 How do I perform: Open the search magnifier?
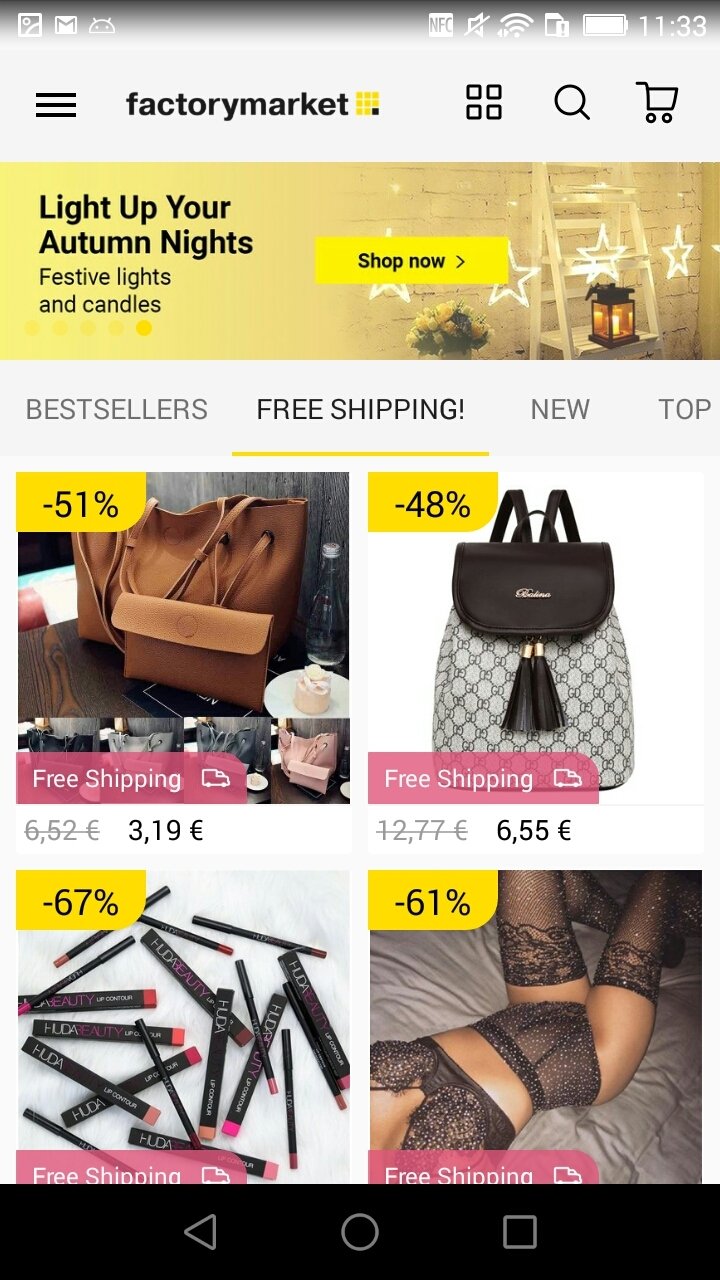(572, 102)
